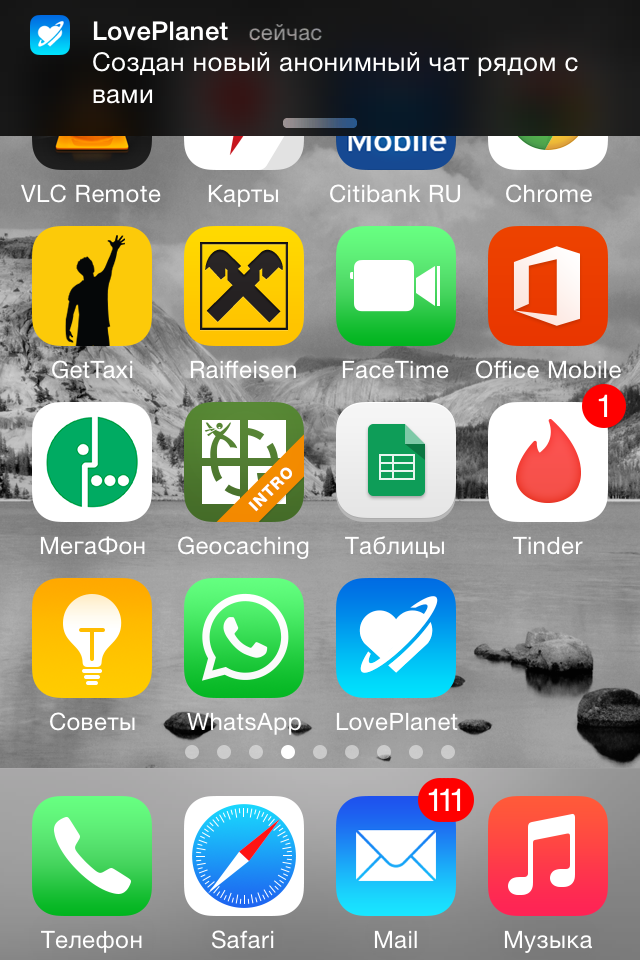The width and height of the screenshot is (640, 960).
Task: Tap the home screen page indicator dots
Action: 320,752
